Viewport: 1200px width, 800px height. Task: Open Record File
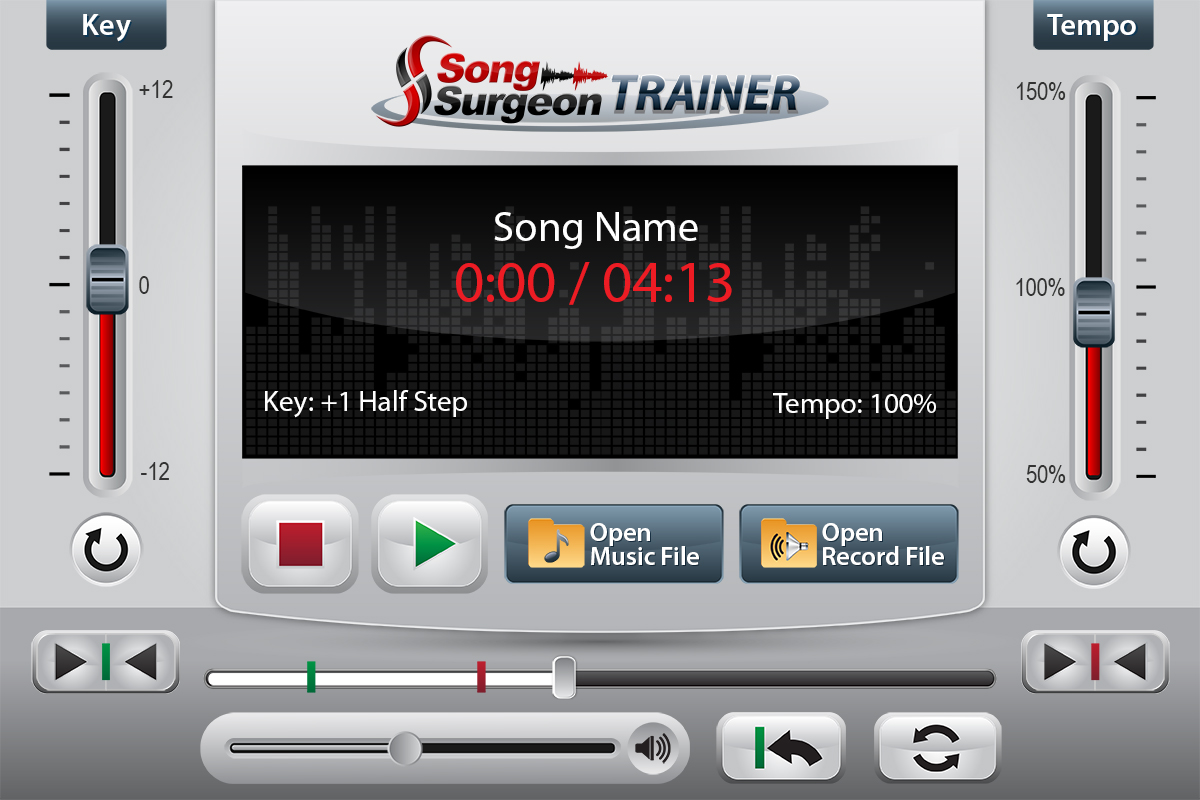(848, 544)
